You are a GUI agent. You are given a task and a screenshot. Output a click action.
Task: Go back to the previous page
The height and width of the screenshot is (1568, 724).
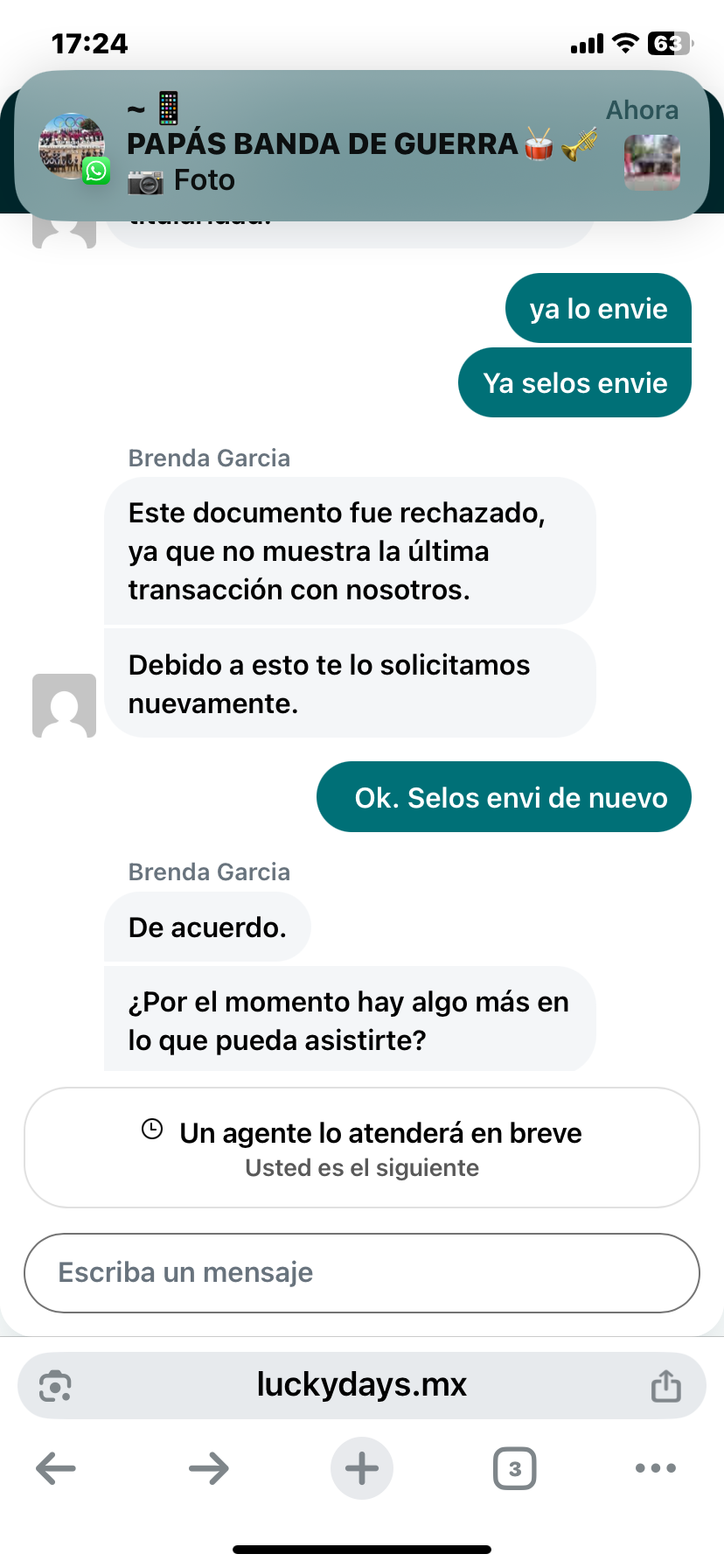[56, 1468]
